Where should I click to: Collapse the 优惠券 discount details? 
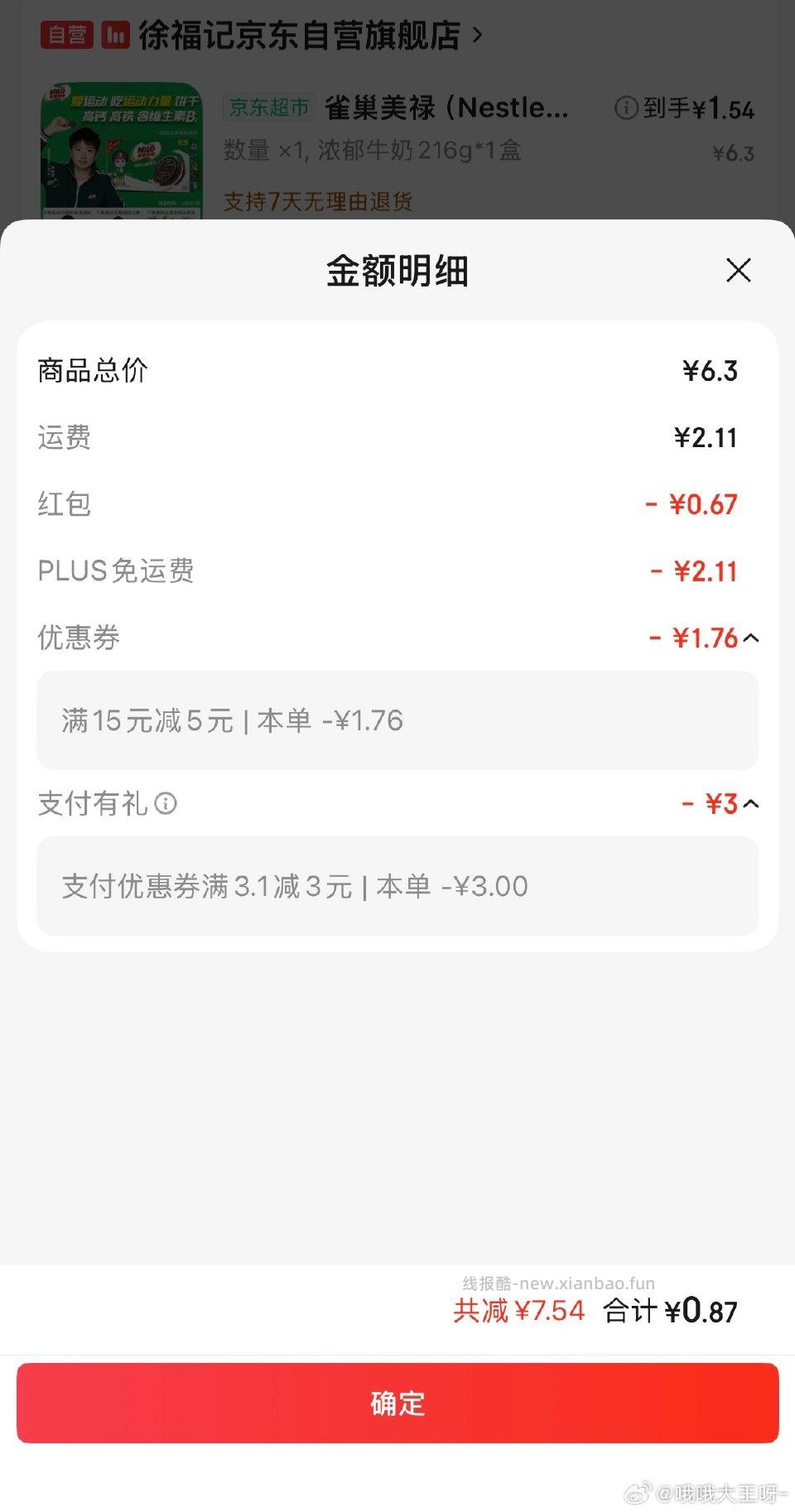(x=752, y=638)
